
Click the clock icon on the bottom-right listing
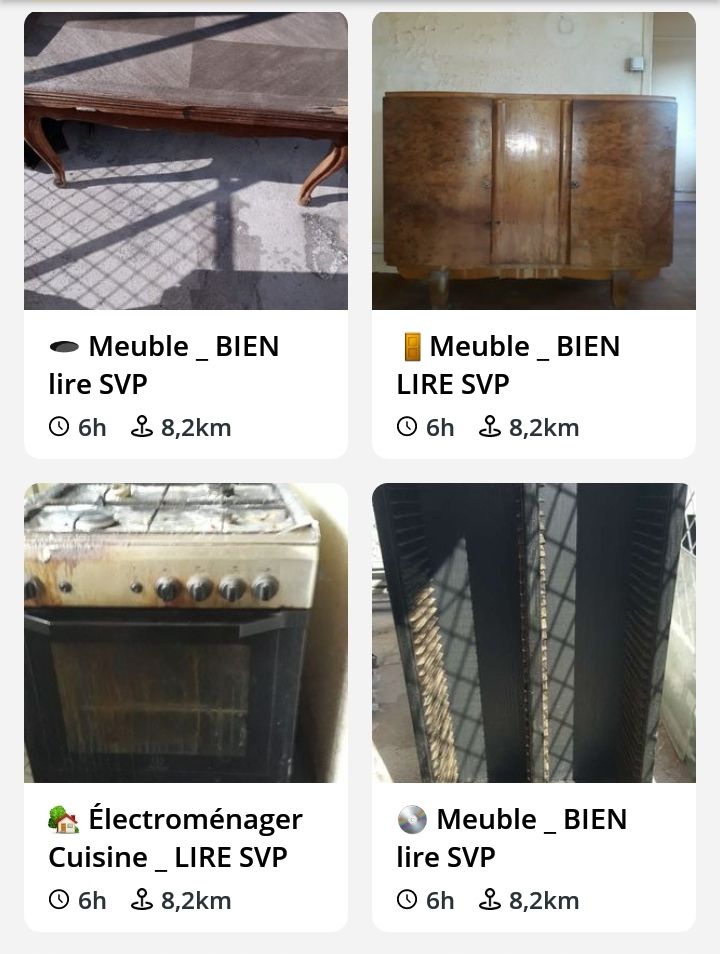tap(408, 900)
